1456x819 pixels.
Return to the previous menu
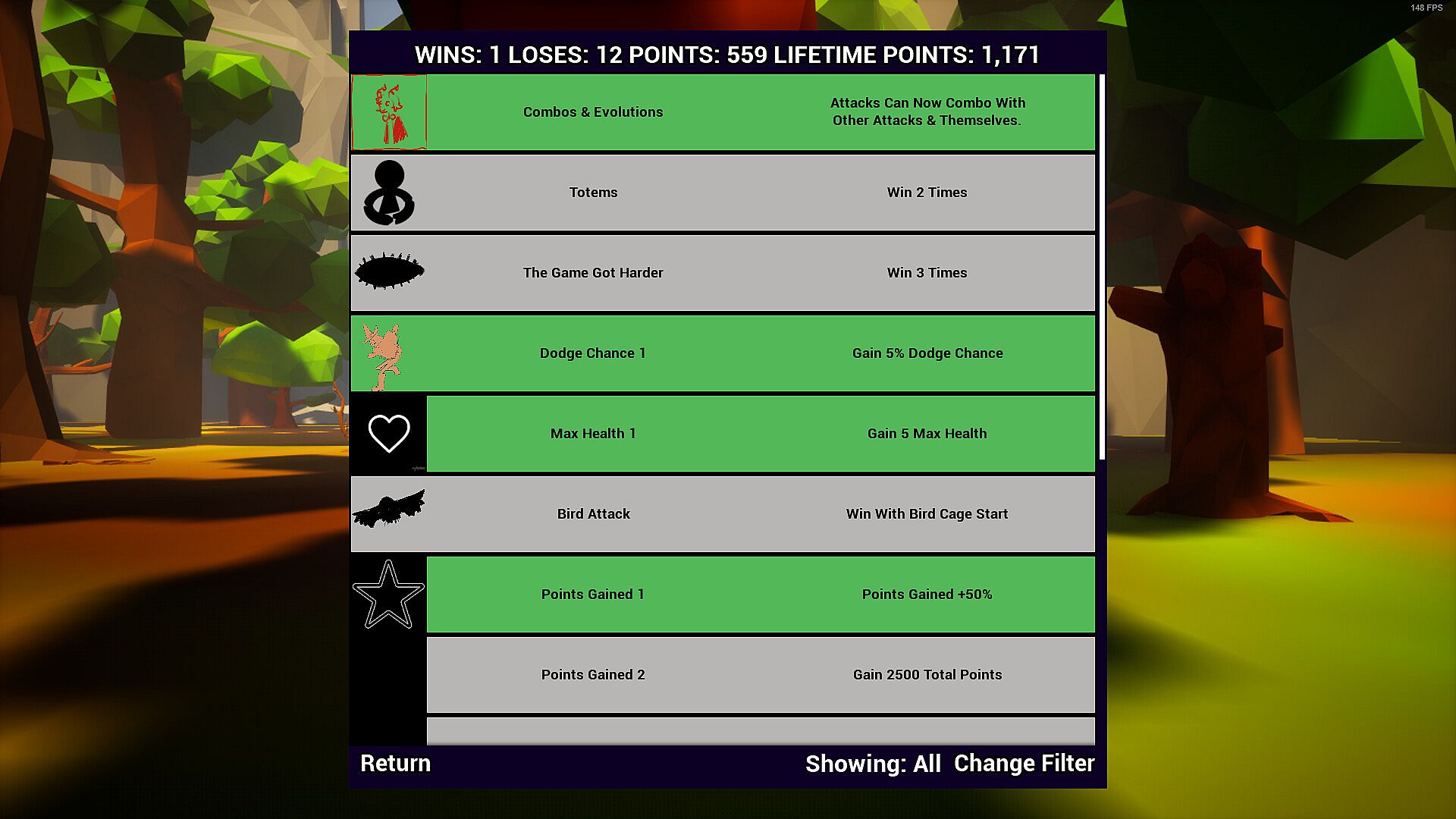point(395,763)
